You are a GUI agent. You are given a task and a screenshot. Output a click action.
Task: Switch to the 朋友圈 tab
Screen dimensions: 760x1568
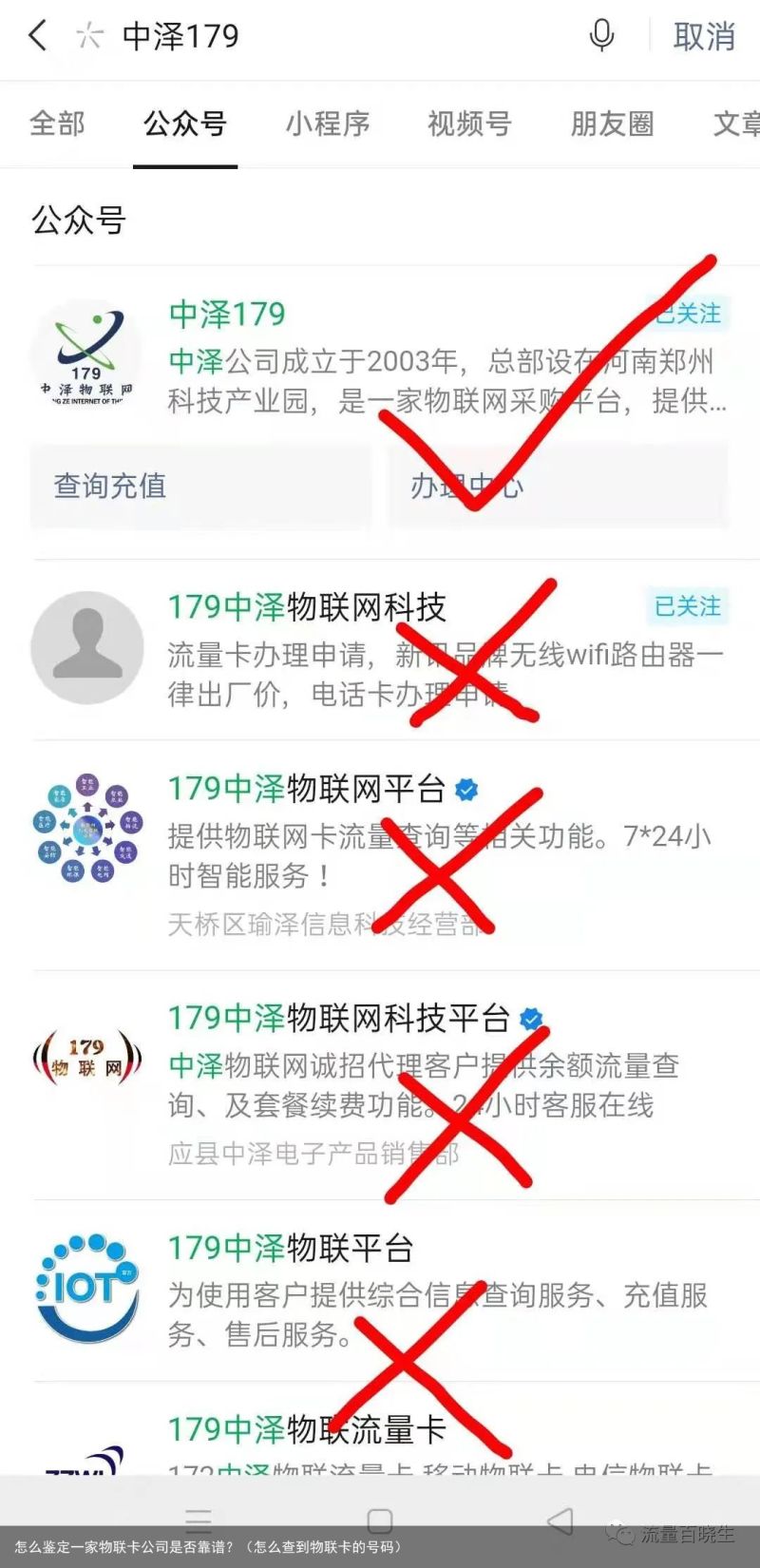(612, 124)
